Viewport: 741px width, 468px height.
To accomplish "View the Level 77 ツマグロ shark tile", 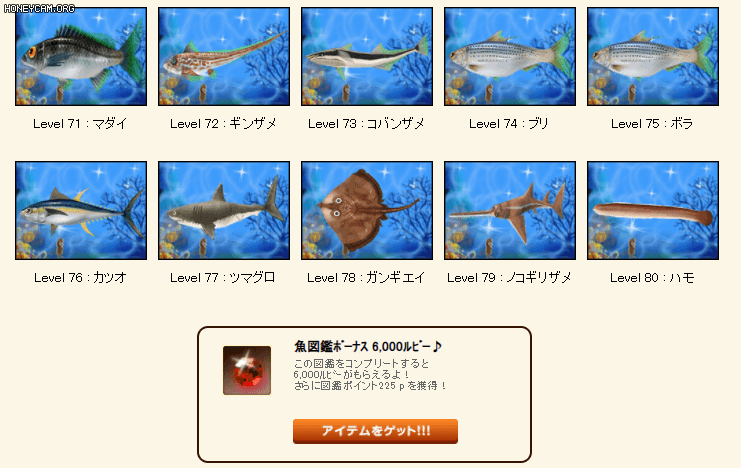I will tap(224, 211).
